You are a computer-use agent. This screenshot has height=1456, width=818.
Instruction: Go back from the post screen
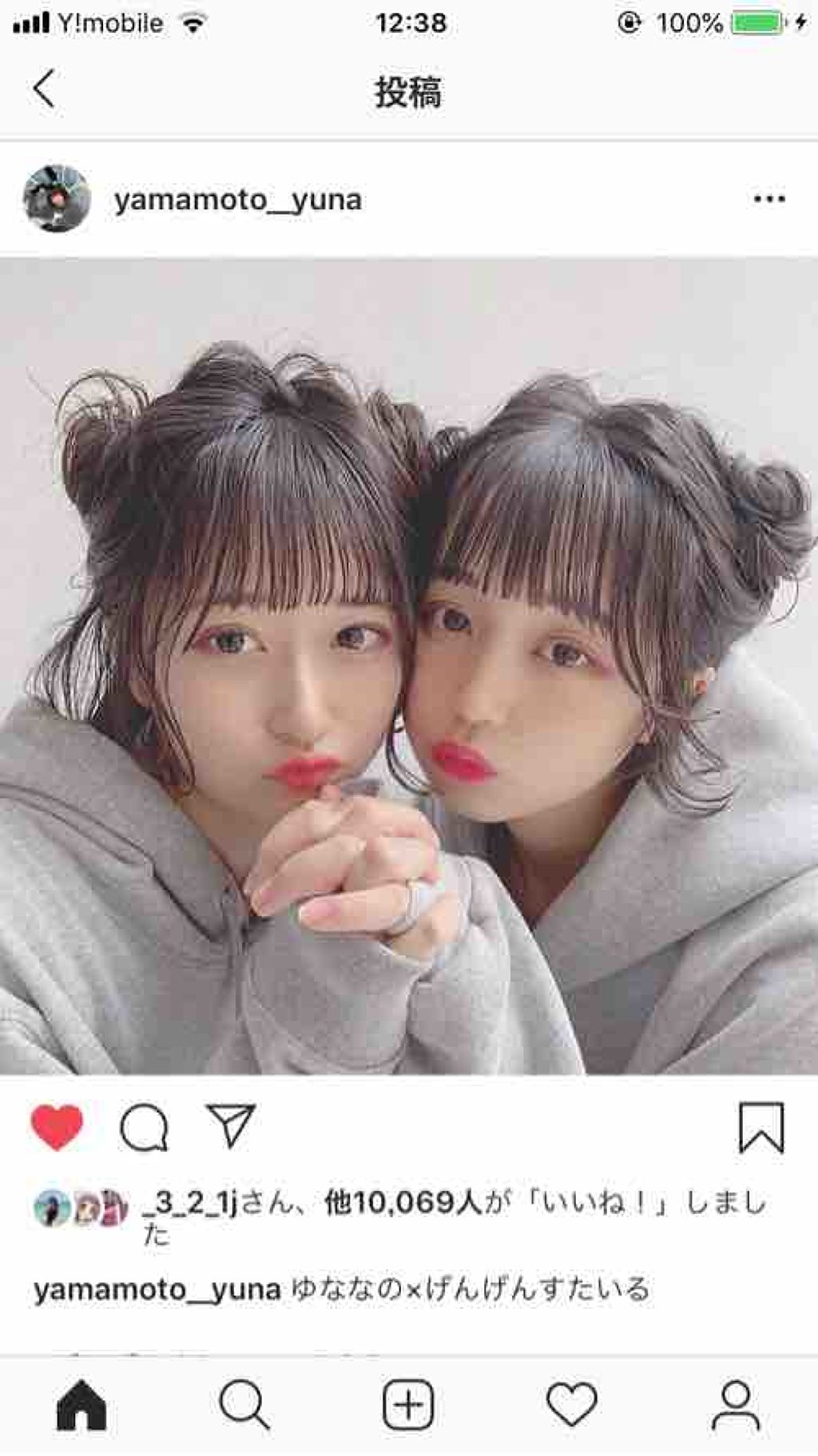pos(45,89)
